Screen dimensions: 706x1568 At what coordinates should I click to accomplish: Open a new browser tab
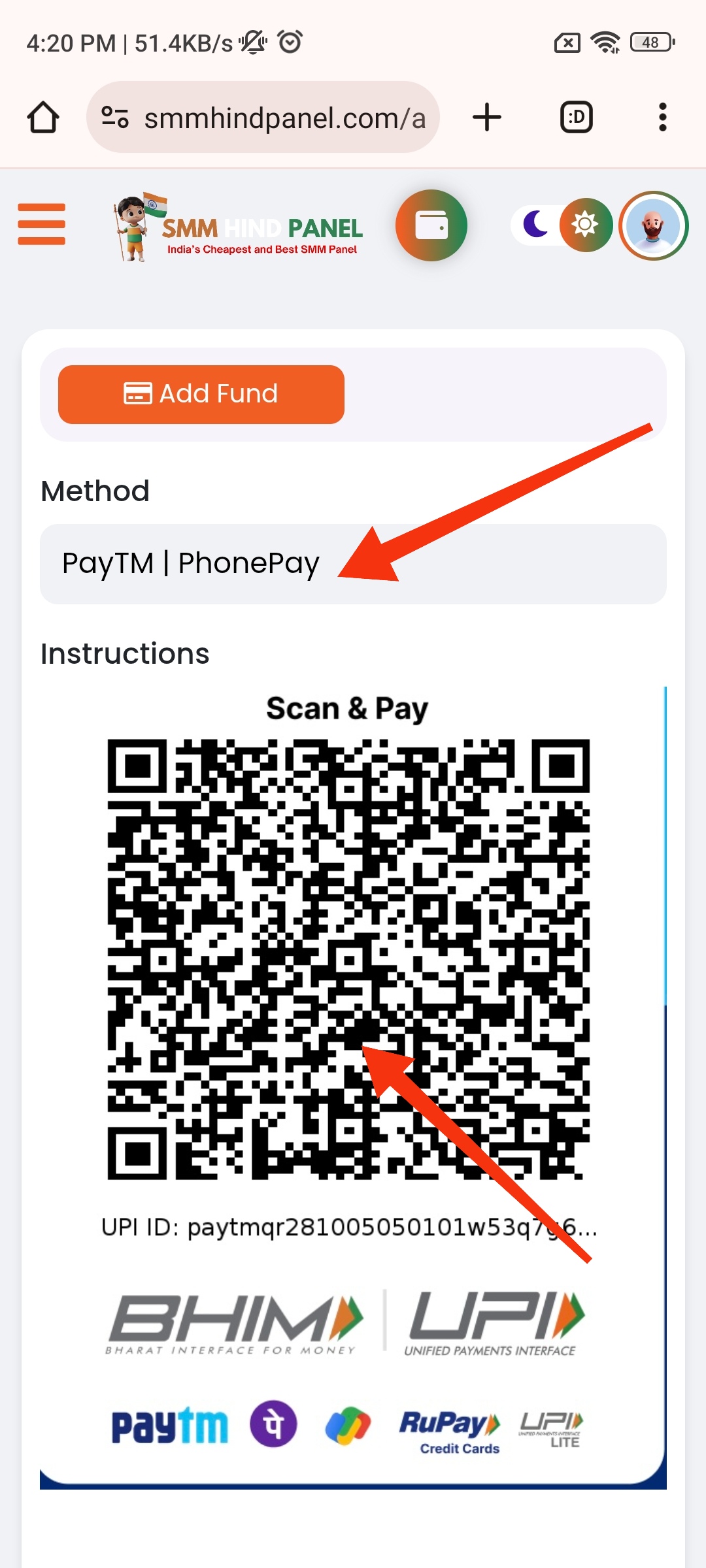point(487,118)
